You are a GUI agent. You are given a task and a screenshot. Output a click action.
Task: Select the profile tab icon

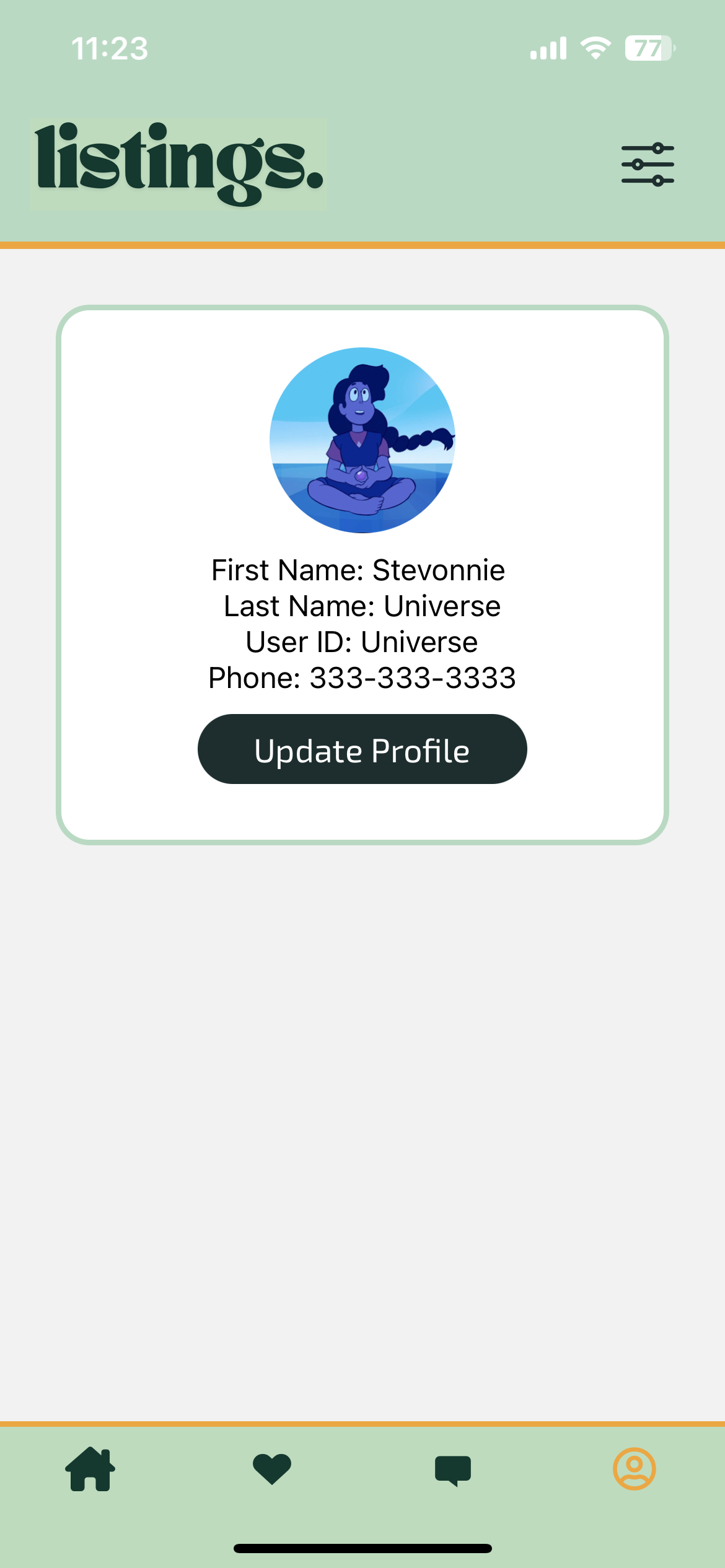coord(635,1469)
